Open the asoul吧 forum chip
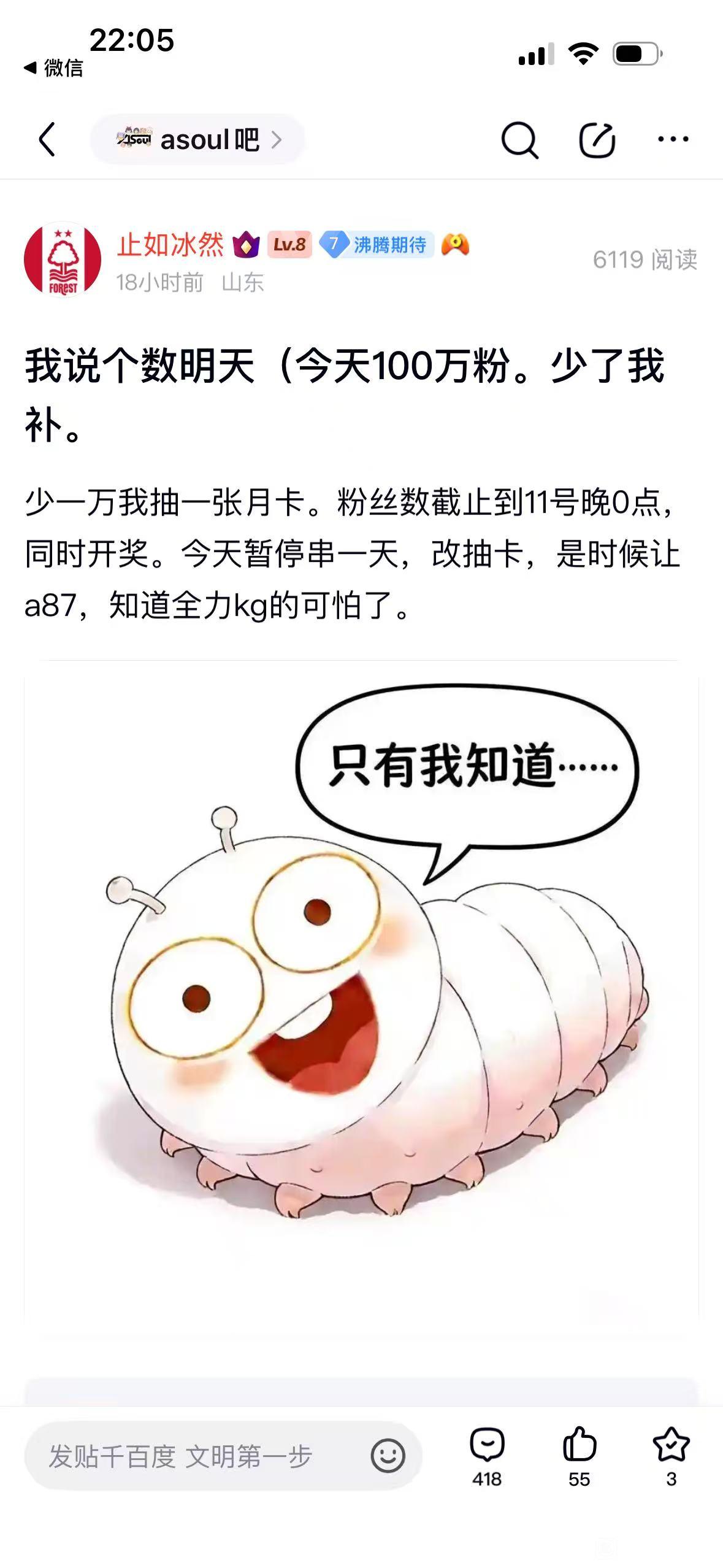The image size is (723, 1568). [197, 140]
